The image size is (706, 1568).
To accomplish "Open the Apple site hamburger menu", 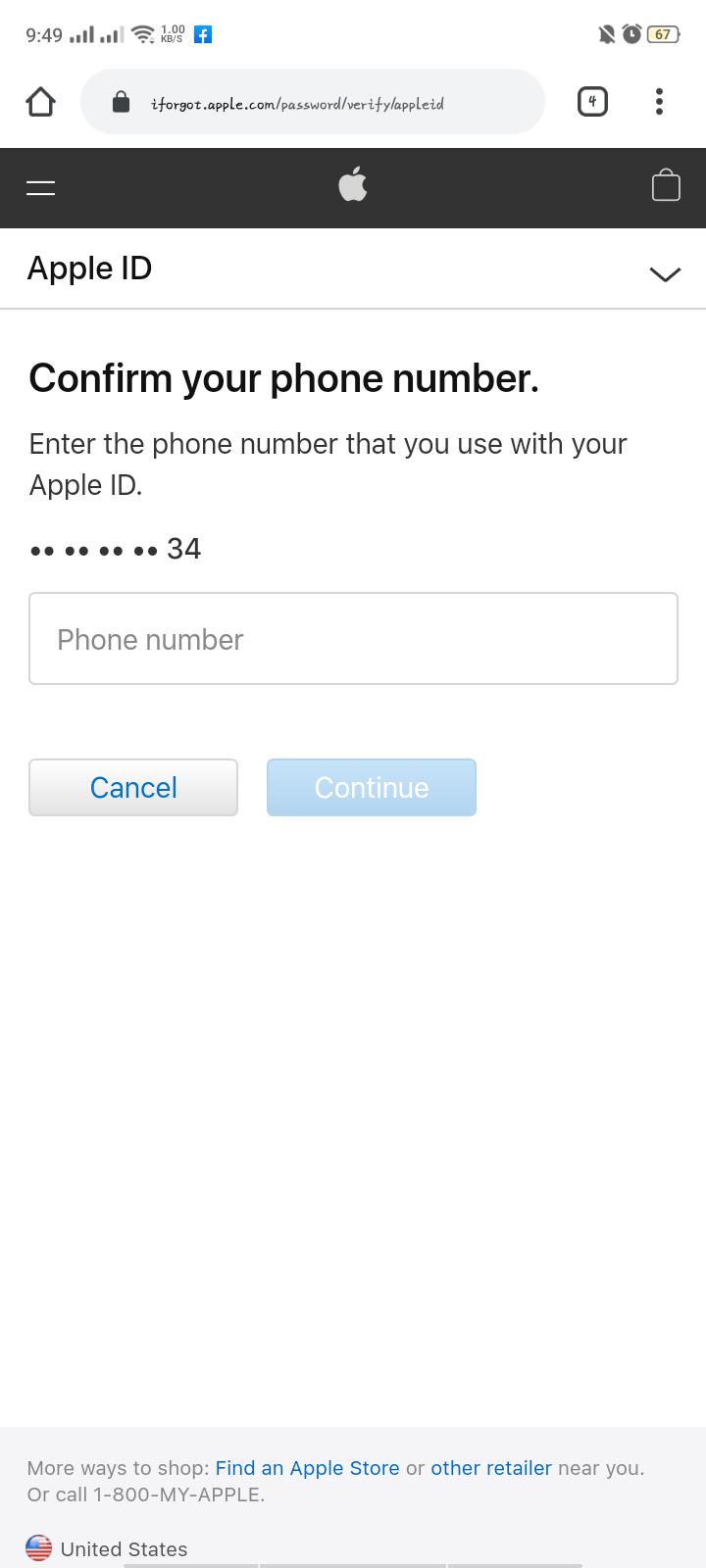I will point(40,187).
